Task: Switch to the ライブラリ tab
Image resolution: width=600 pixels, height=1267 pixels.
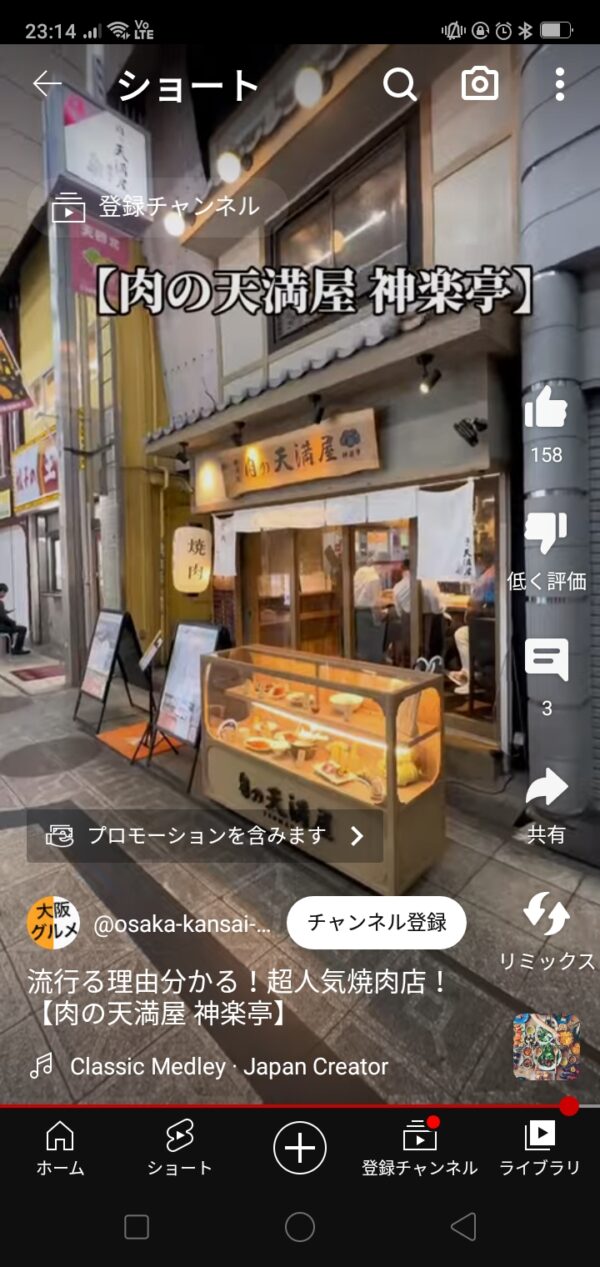Action: (540, 1148)
